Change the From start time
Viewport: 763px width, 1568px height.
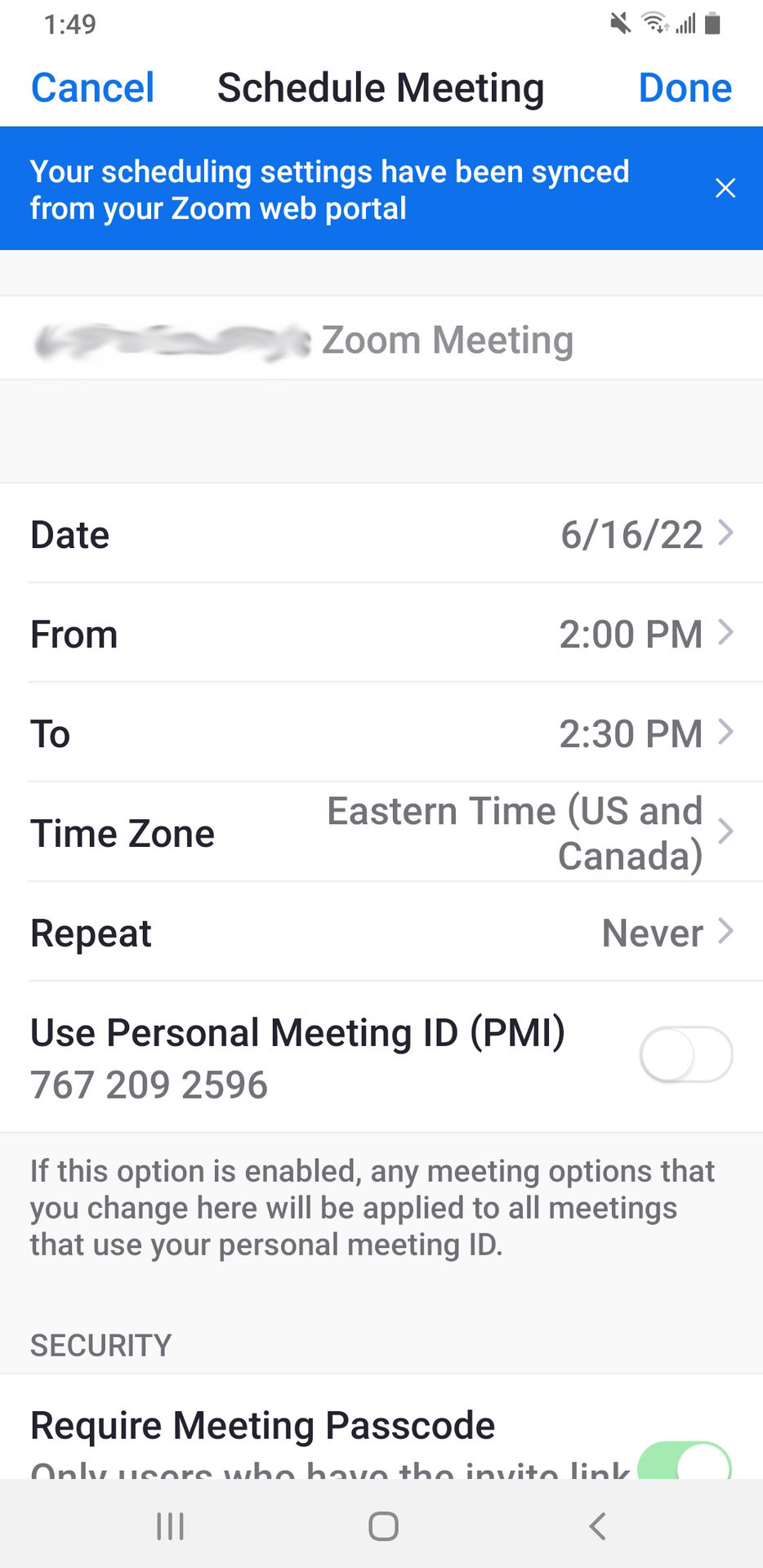tap(381, 635)
